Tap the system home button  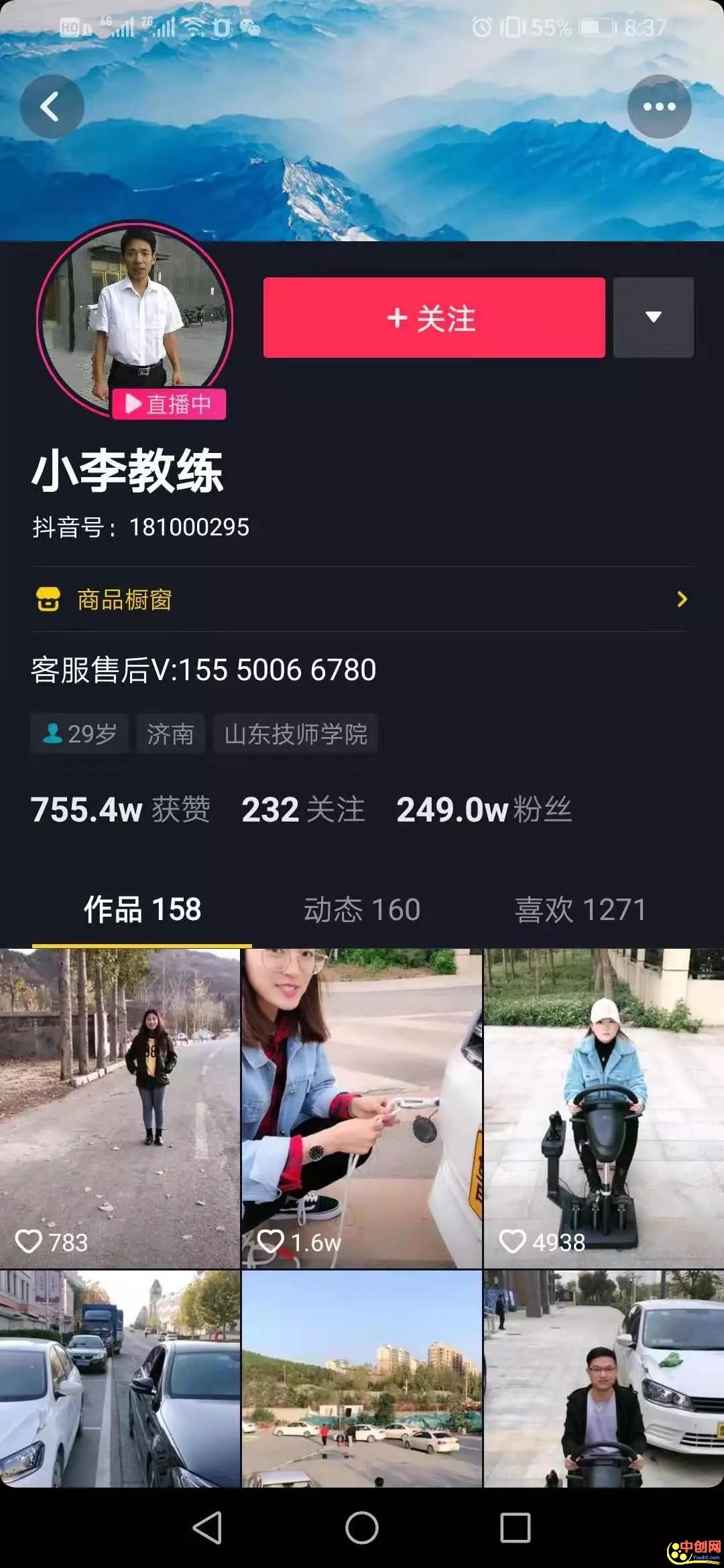coord(362,1528)
